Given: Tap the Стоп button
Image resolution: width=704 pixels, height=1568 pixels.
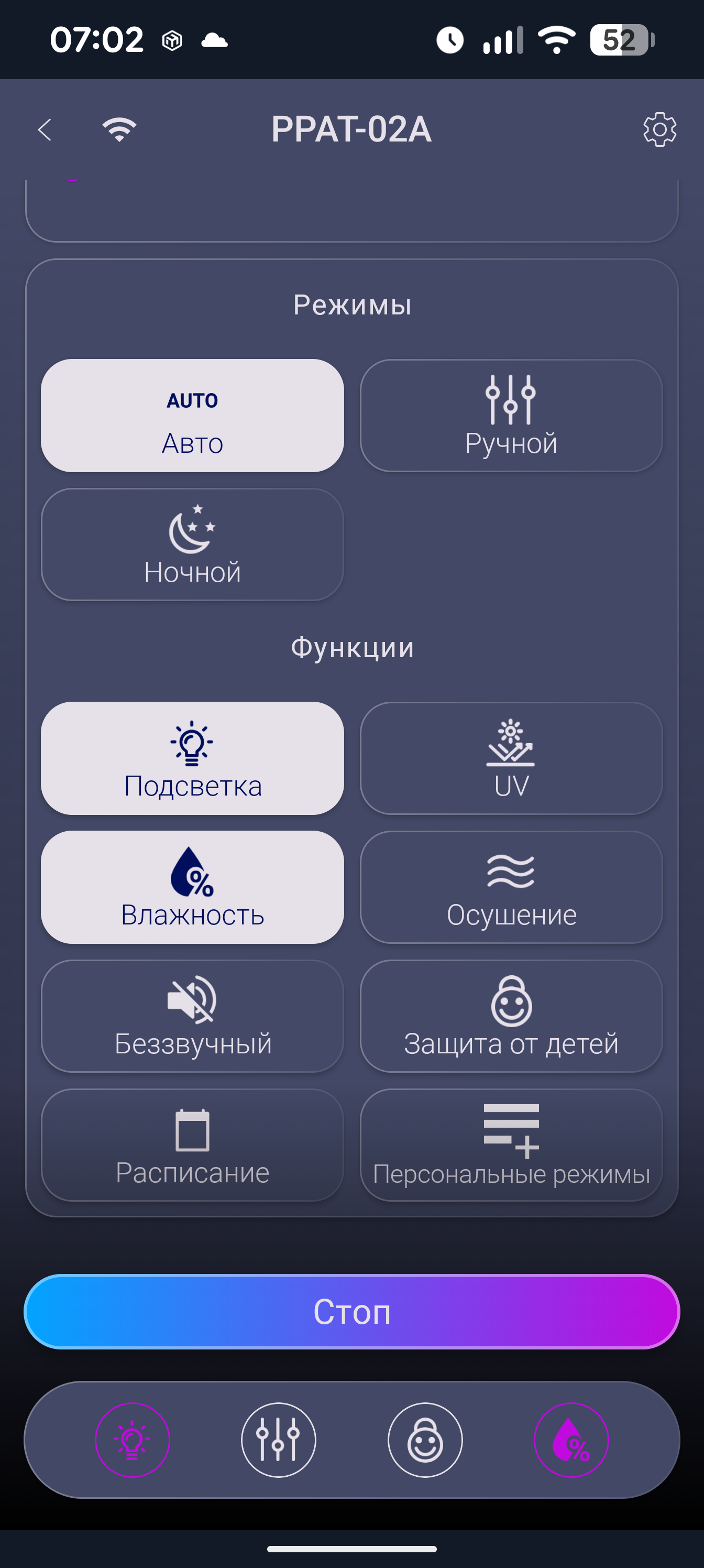Looking at the screenshot, I should pos(351,1312).
